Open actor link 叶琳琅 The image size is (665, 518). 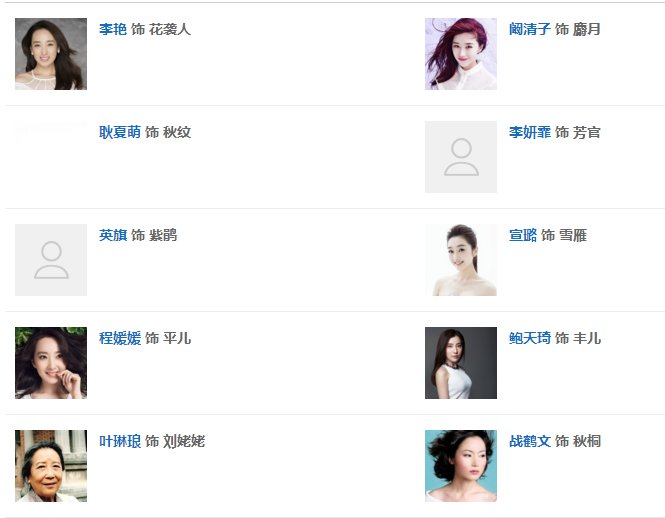(x=119, y=441)
